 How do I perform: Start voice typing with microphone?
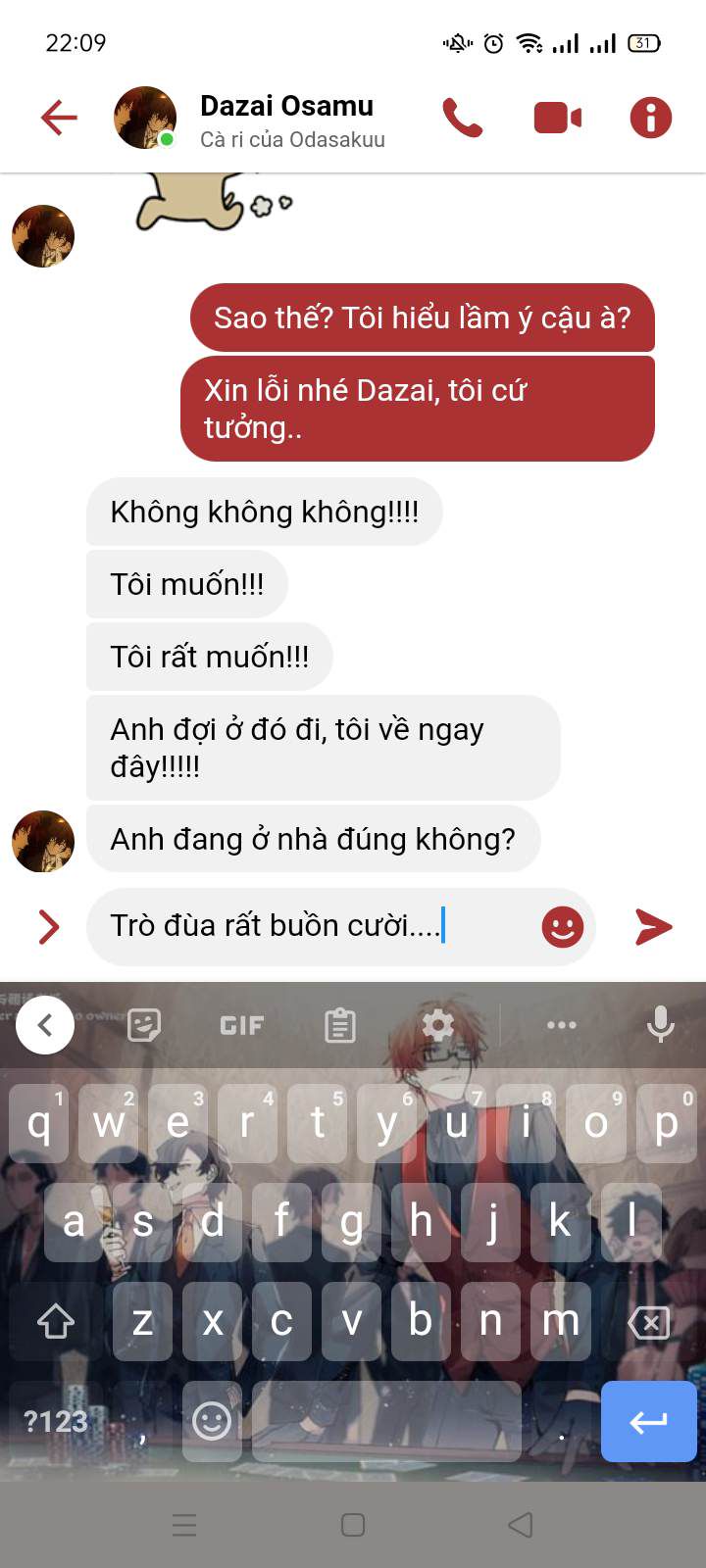pos(660,1025)
